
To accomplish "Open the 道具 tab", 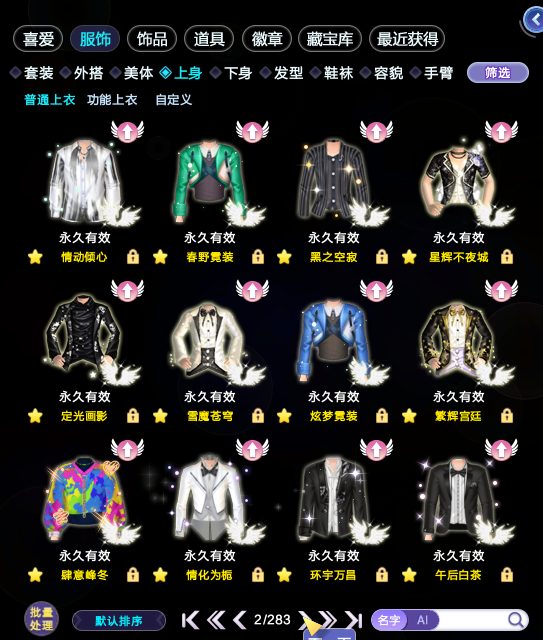I will coord(209,39).
